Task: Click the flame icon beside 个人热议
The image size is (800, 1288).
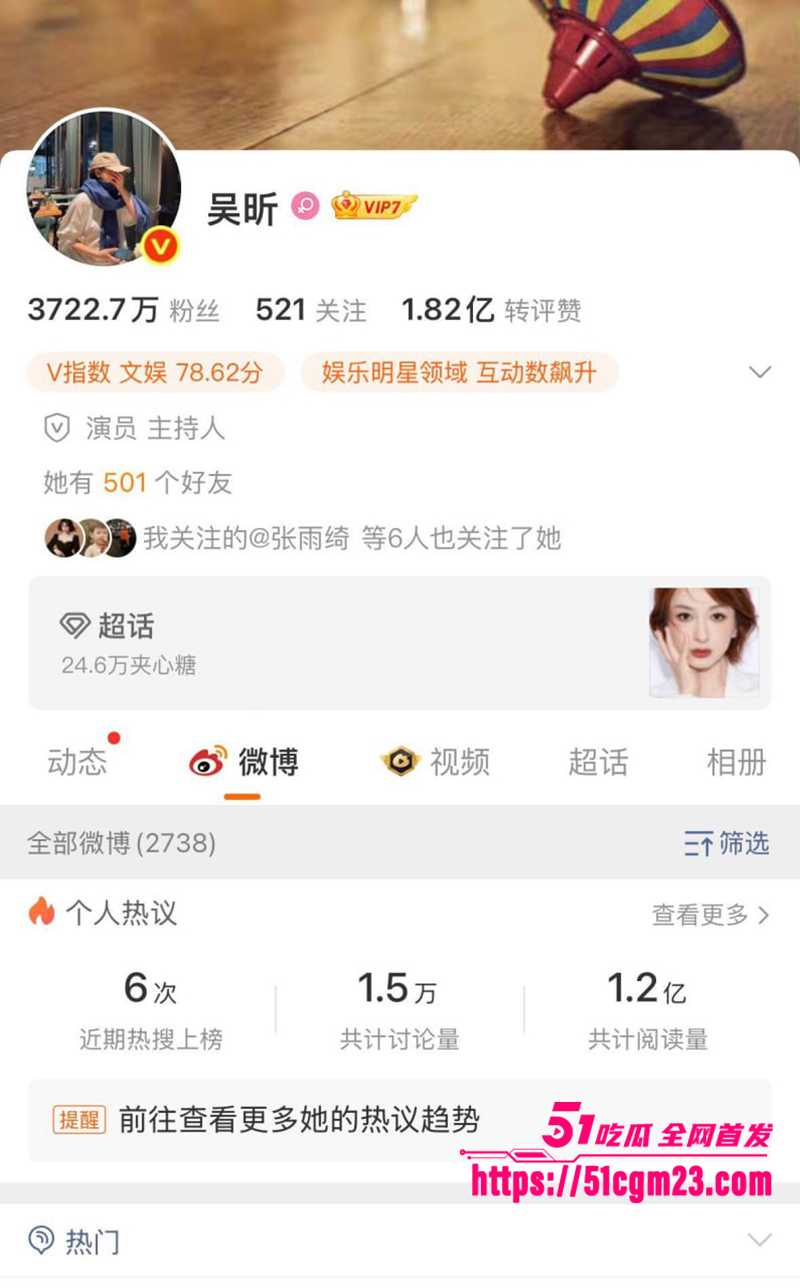Action: (x=42, y=913)
